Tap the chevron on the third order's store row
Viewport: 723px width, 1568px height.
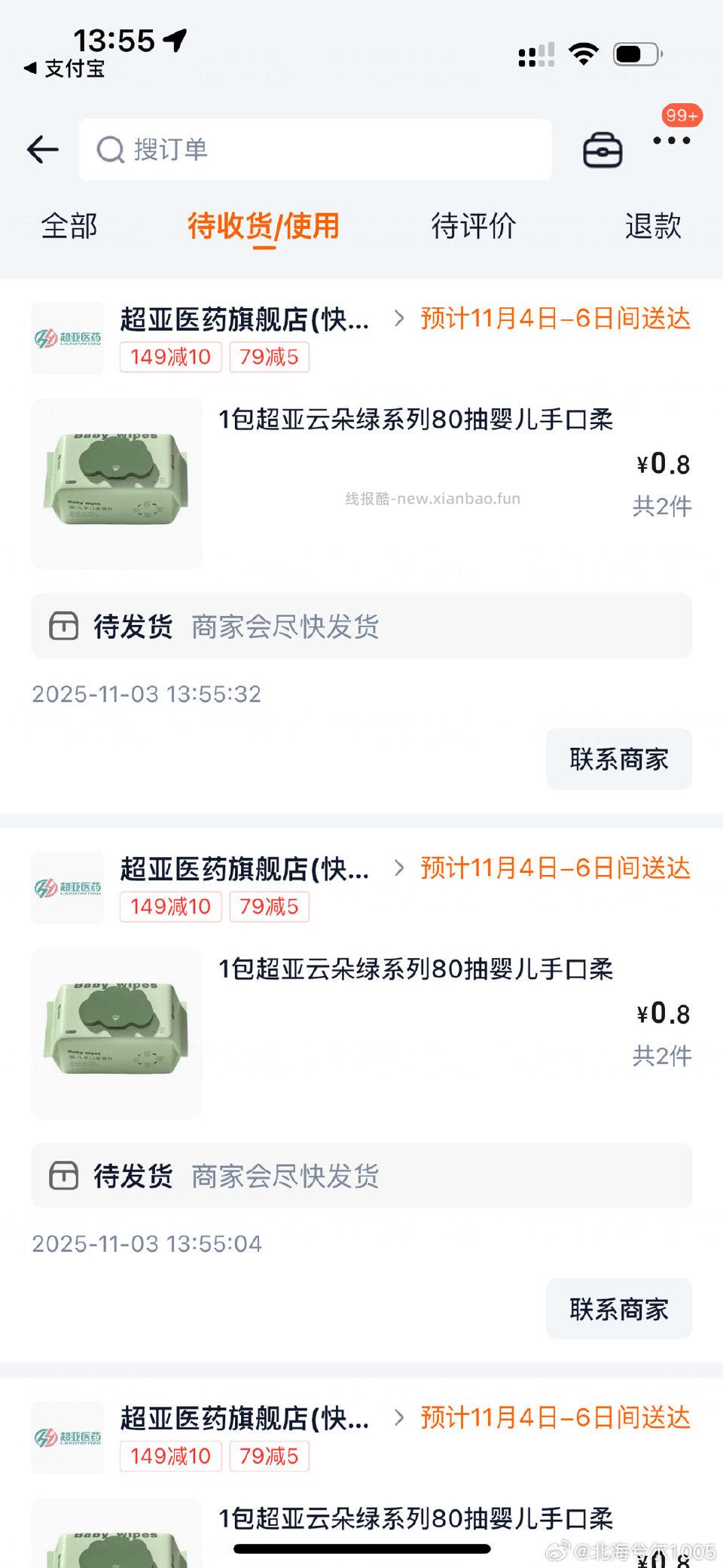pos(397,1417)
